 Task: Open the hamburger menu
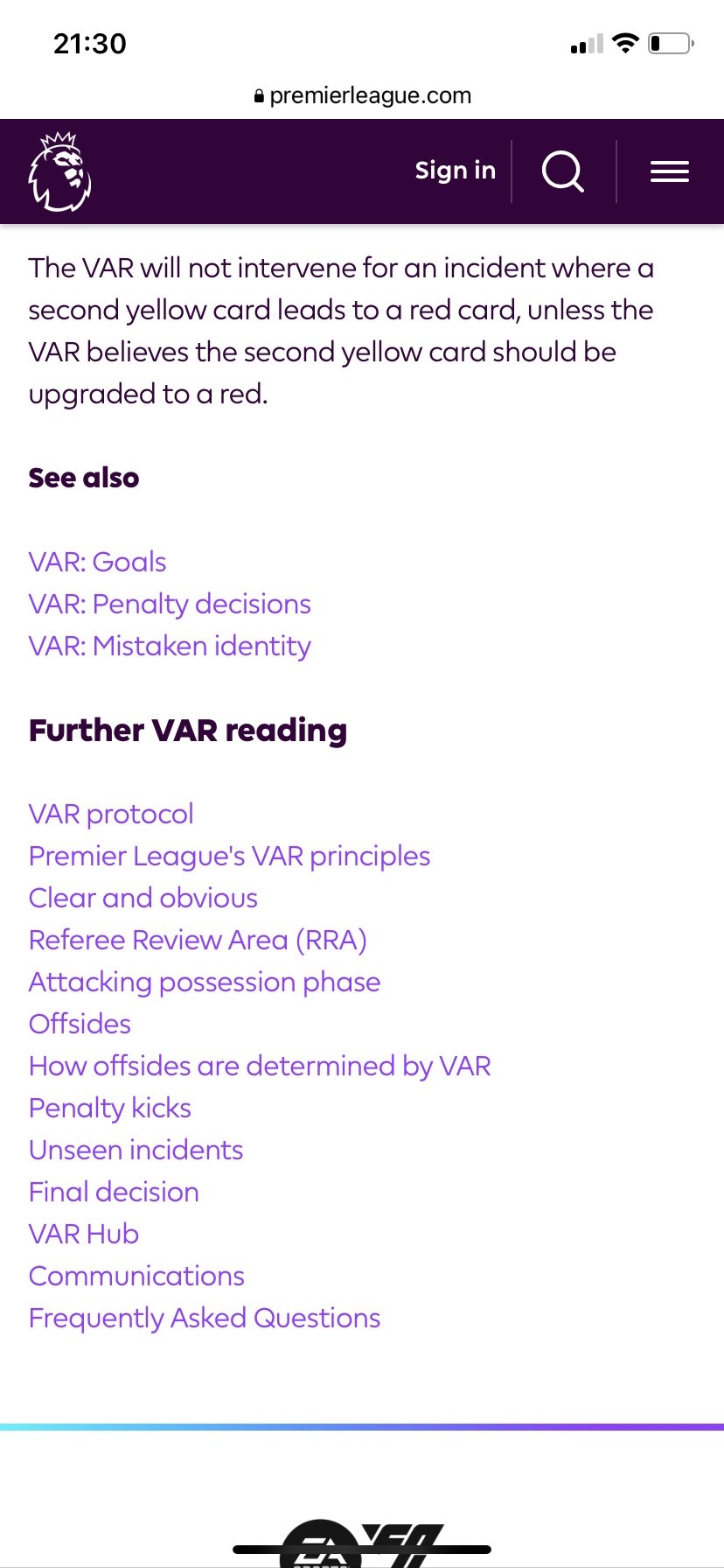(x=670, y=171)
